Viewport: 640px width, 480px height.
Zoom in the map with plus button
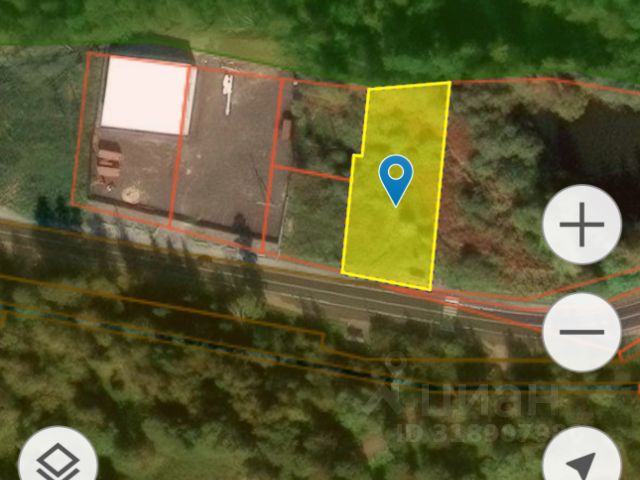(582, 225)
